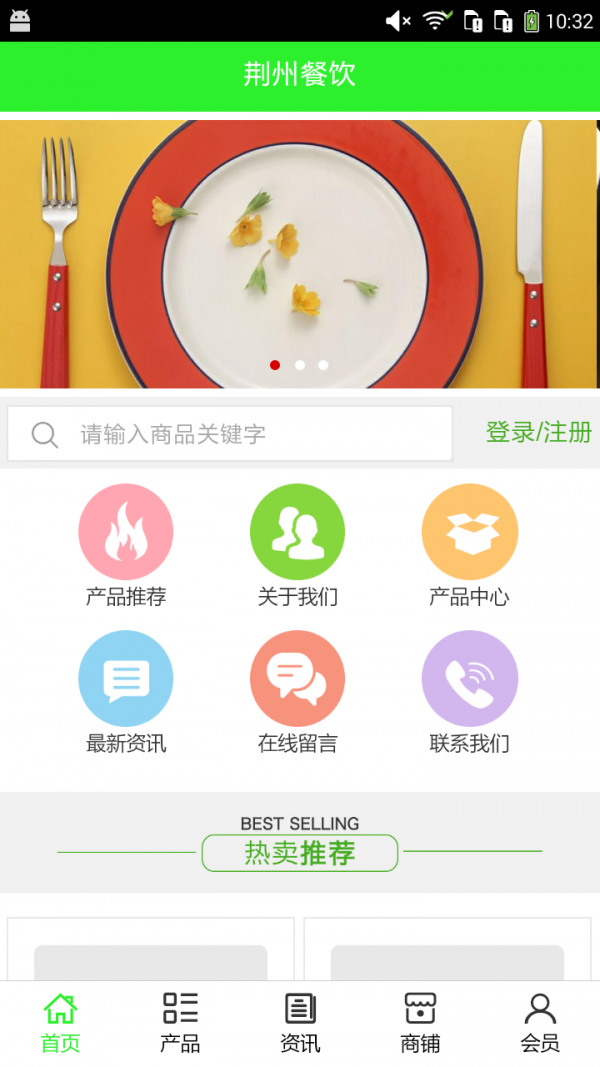Open the 资讯 news tab

point(300,1022)
